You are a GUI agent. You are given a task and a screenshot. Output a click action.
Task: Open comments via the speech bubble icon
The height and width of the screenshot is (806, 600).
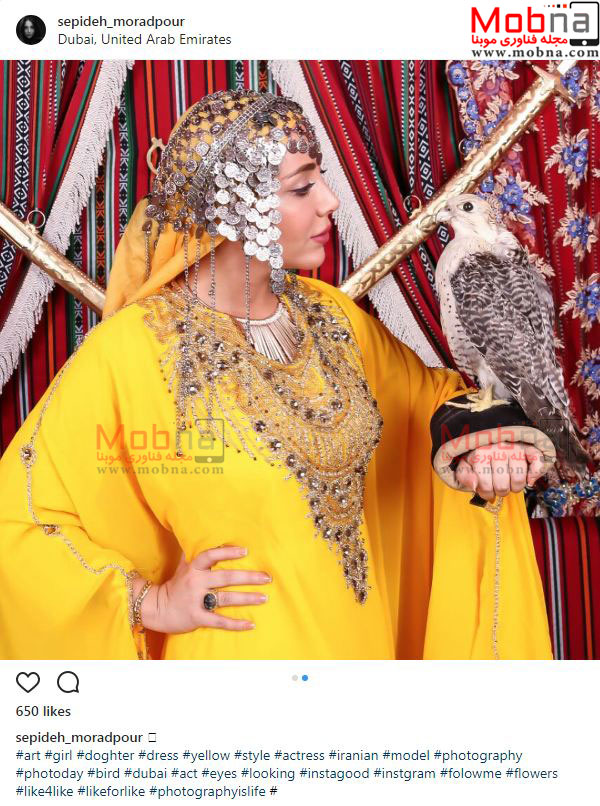(x=68, y=682)
